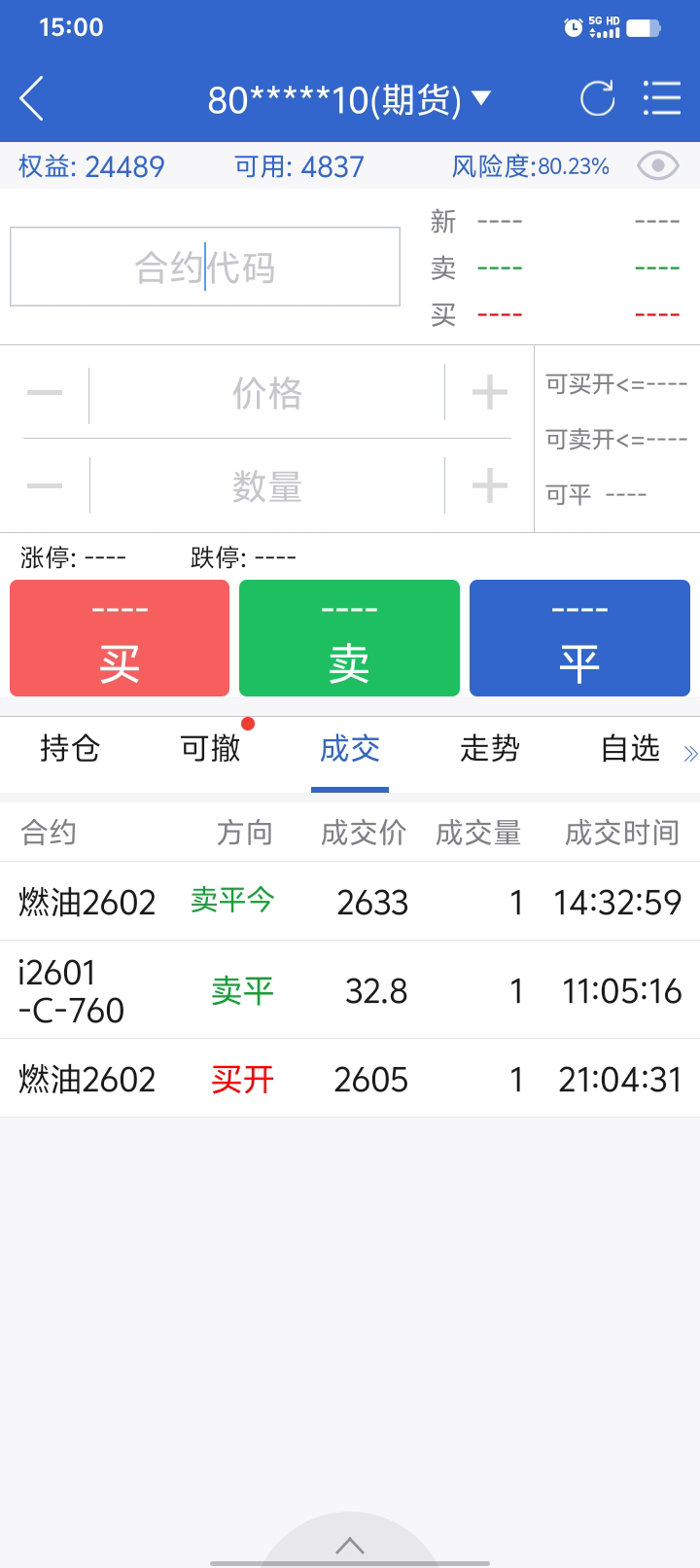The height and width of the screenshot is (1568, 700).
Task: Refresh the account data
Action: (x=597, y=99)
